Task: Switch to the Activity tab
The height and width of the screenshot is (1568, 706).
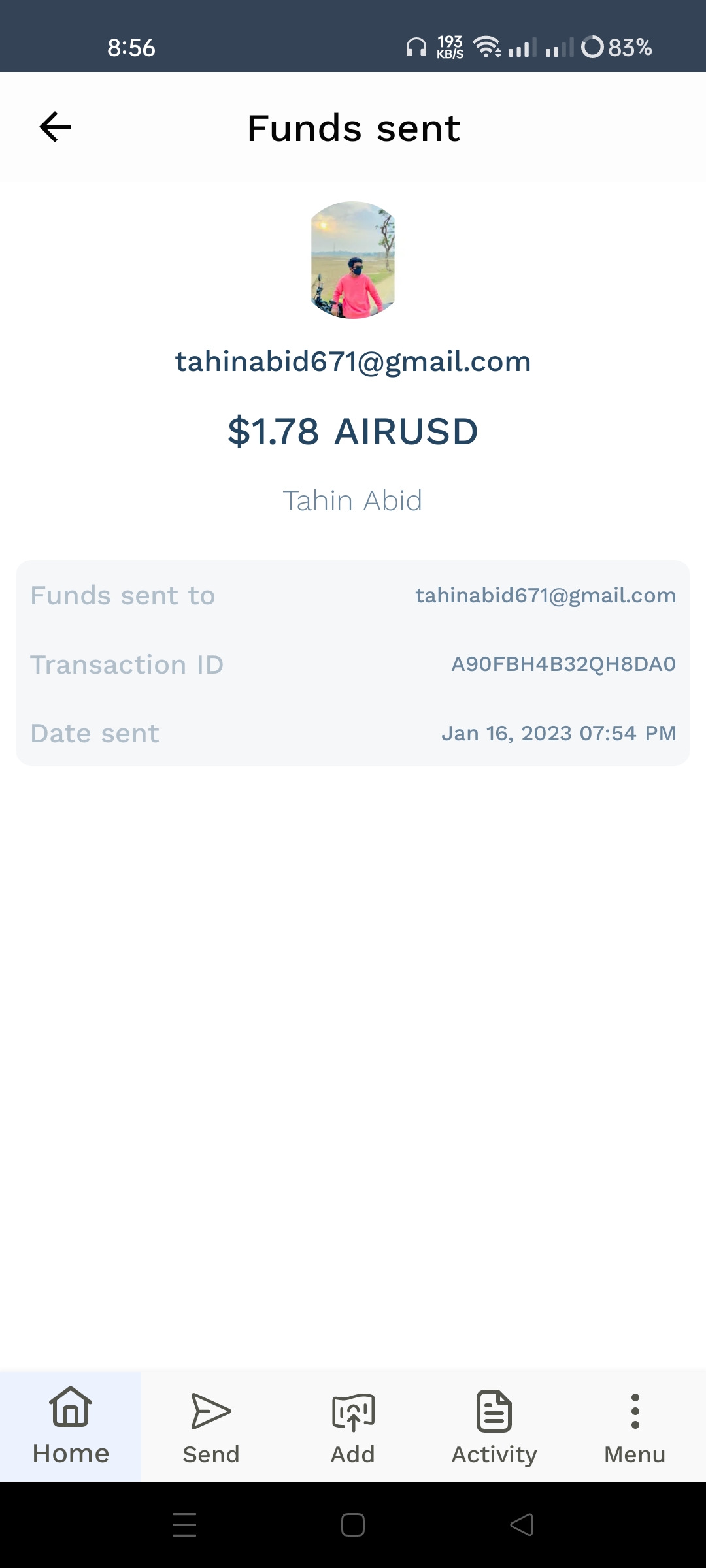Action: (x=494, y=1426)
